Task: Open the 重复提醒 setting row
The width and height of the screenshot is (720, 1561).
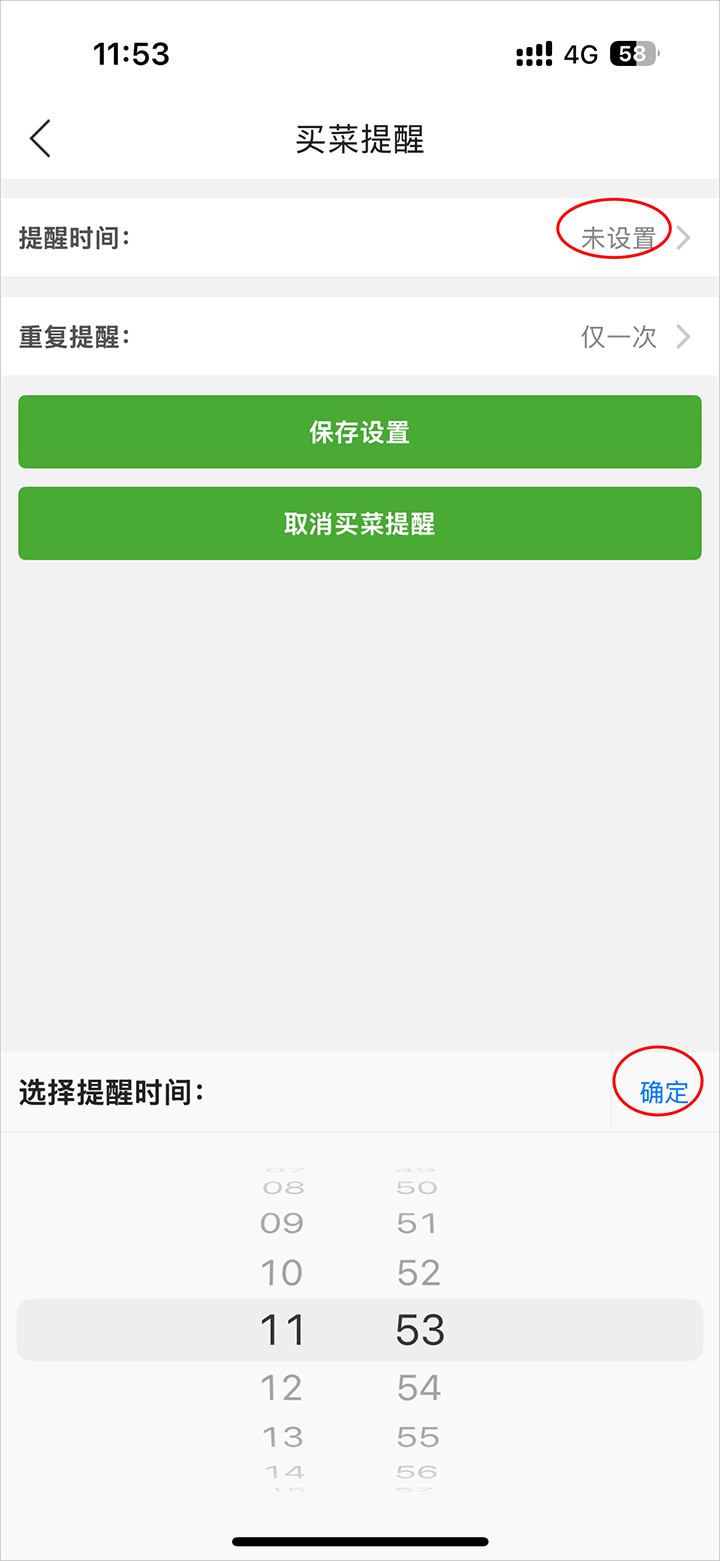Action: point(360,337)
